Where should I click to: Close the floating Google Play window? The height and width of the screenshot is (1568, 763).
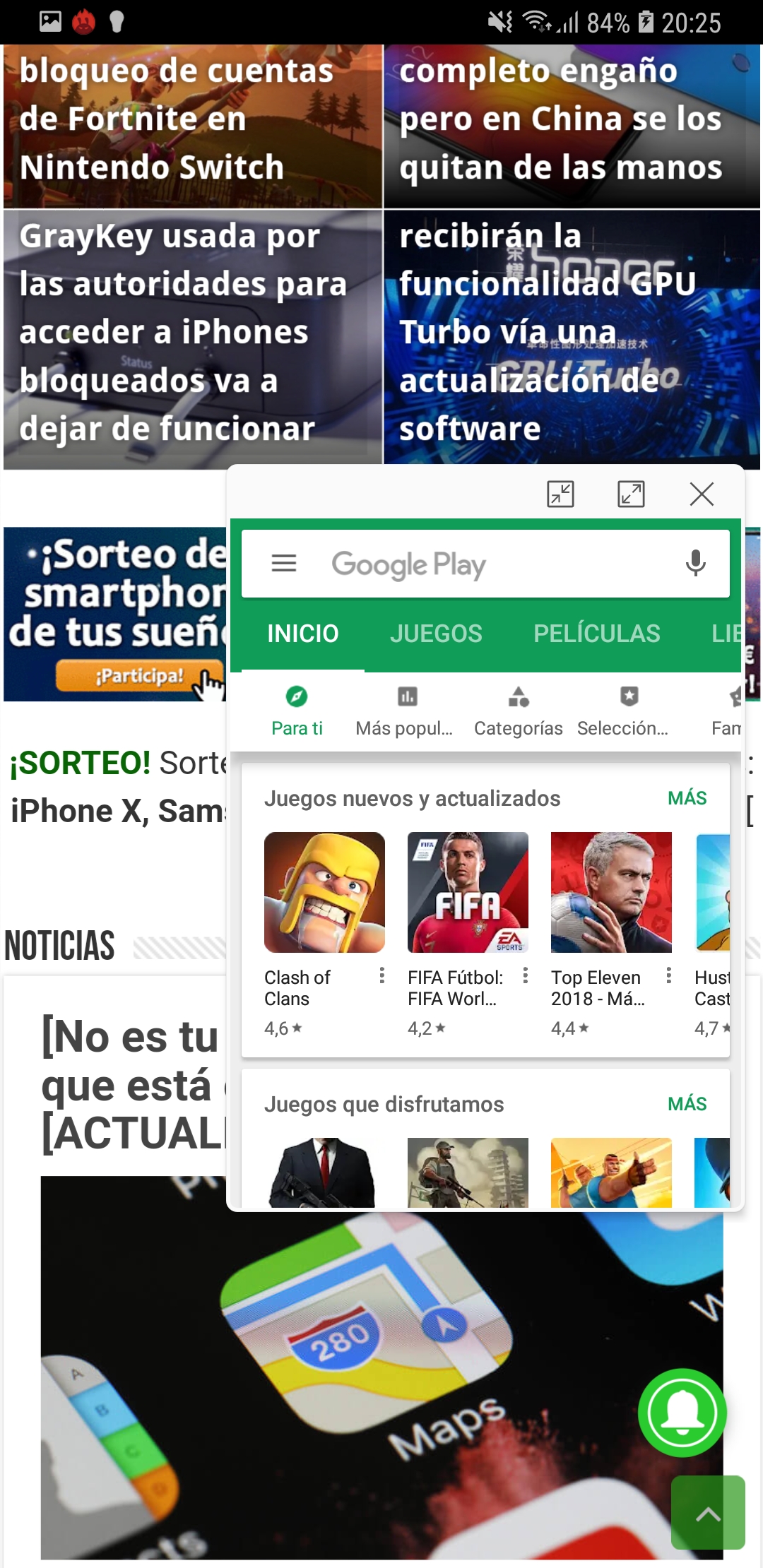pyautogui.click(x=702, y=494)
